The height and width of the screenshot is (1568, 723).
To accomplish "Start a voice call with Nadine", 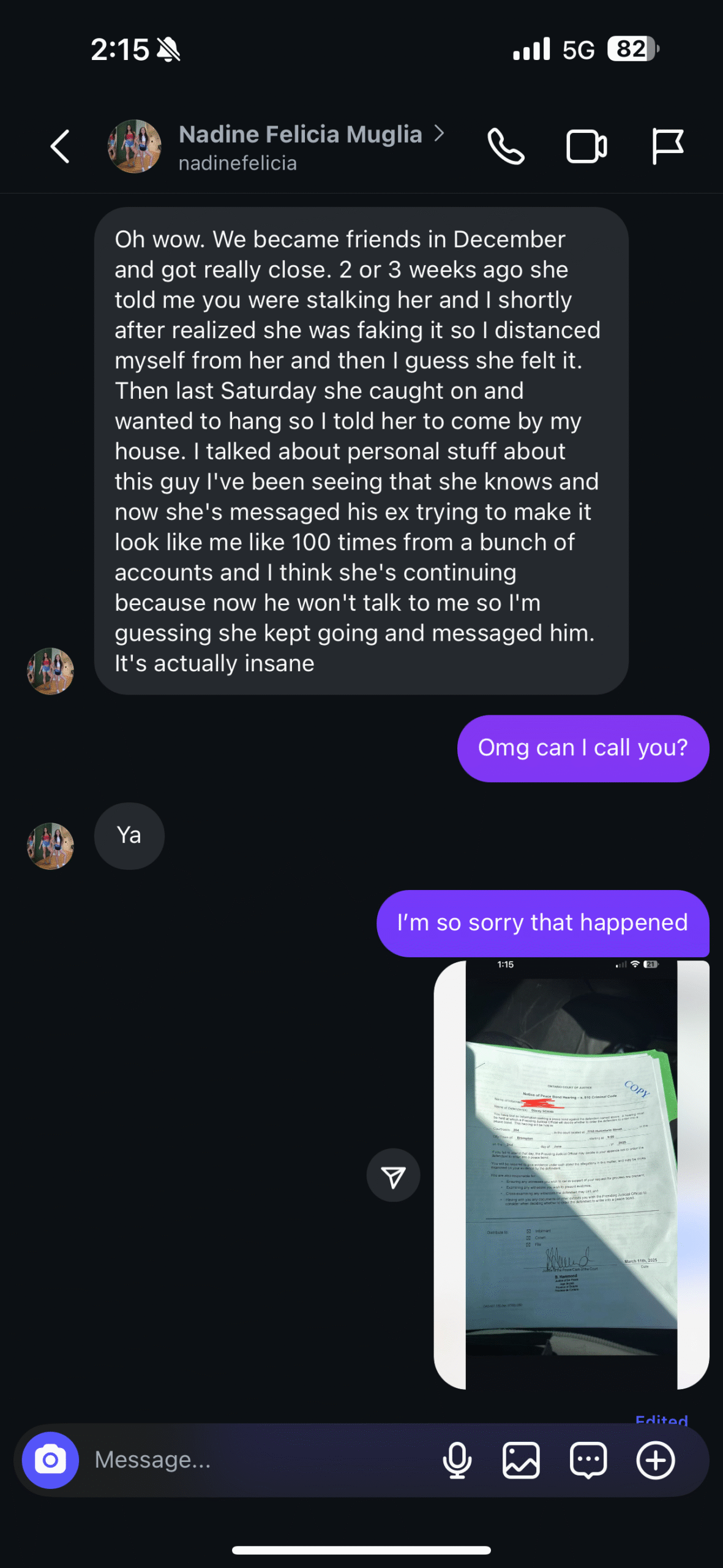I will 506,147.
